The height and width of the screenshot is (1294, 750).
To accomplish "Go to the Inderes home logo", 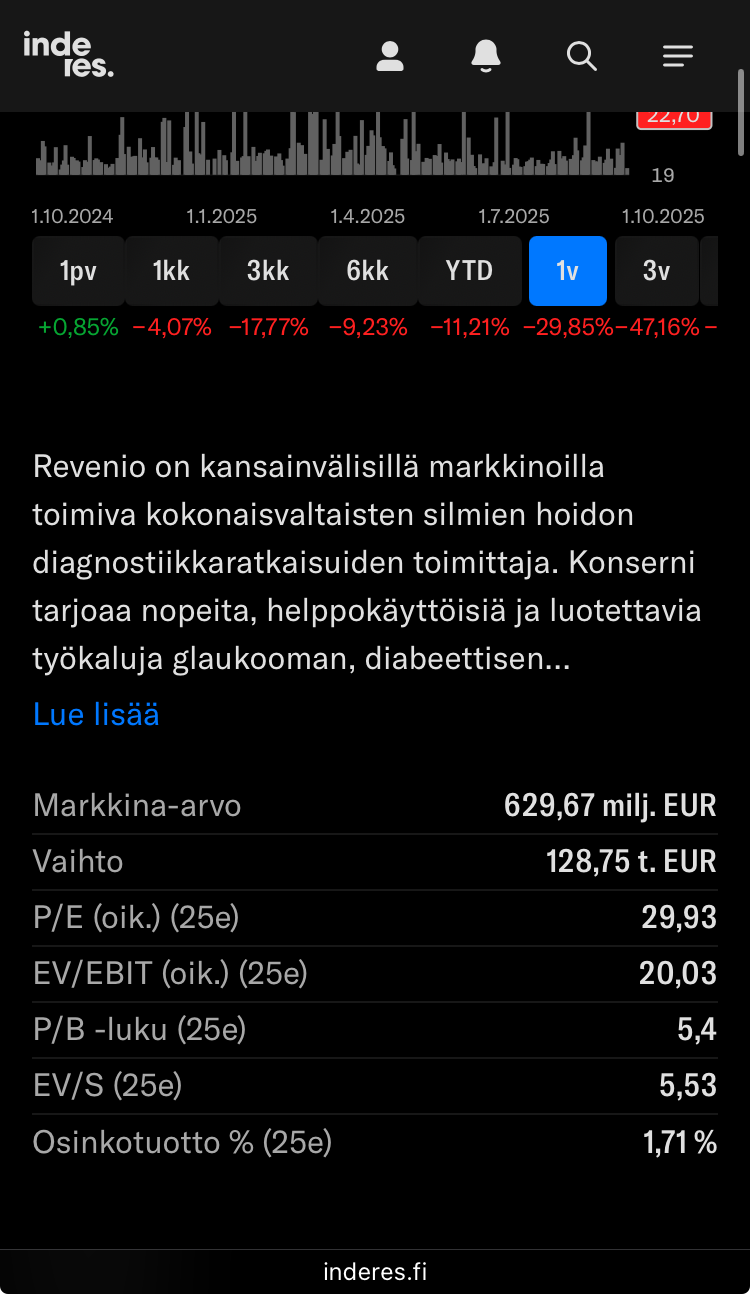I will point(68,54).
